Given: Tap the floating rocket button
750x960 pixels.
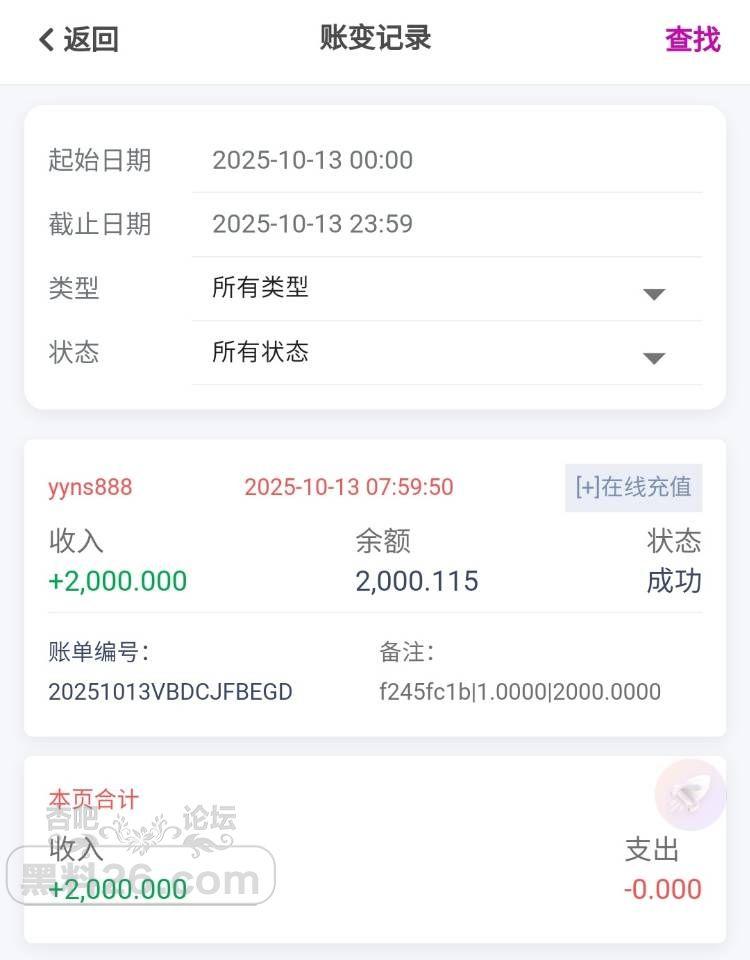Looking at the screenshot, I should point(690,795).
